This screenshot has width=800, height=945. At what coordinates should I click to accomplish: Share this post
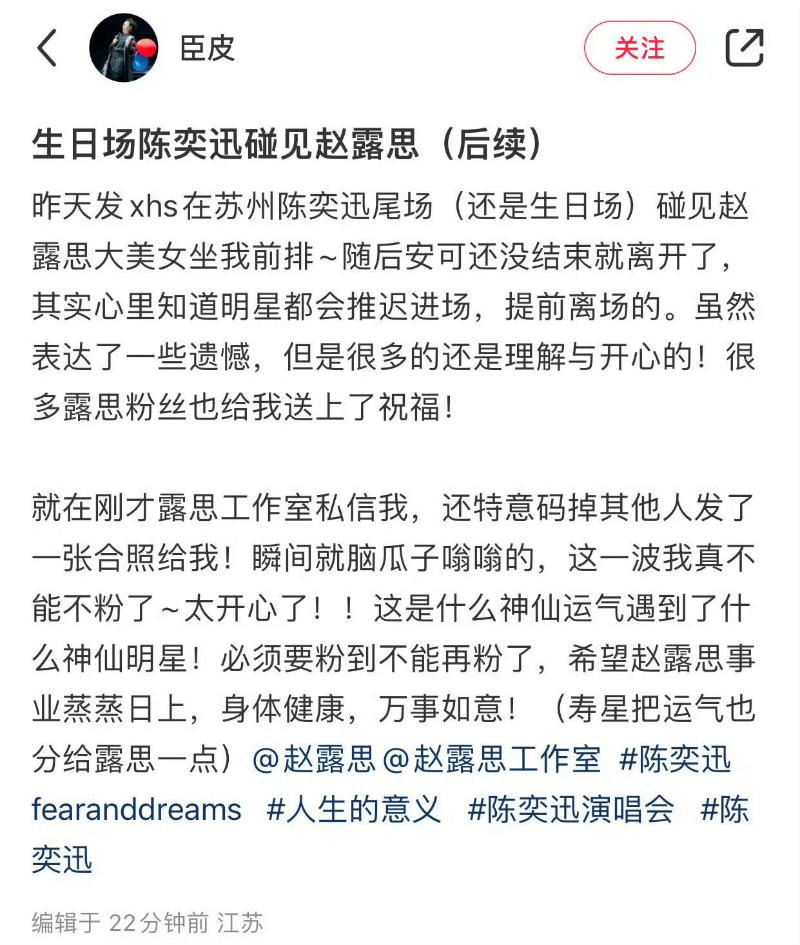point(744,48)
